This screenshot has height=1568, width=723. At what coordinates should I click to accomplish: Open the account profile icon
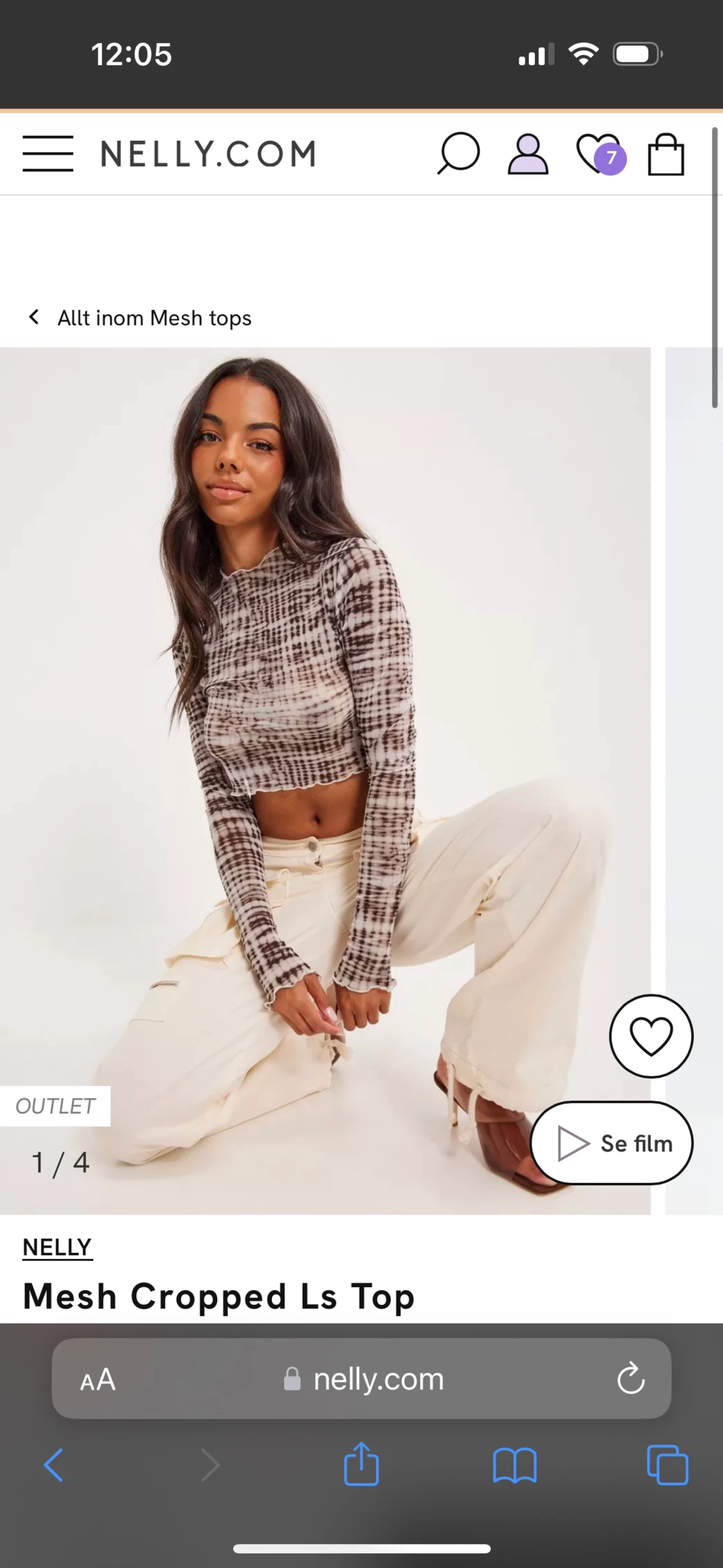pyautogui.click(x=528, y=154)
